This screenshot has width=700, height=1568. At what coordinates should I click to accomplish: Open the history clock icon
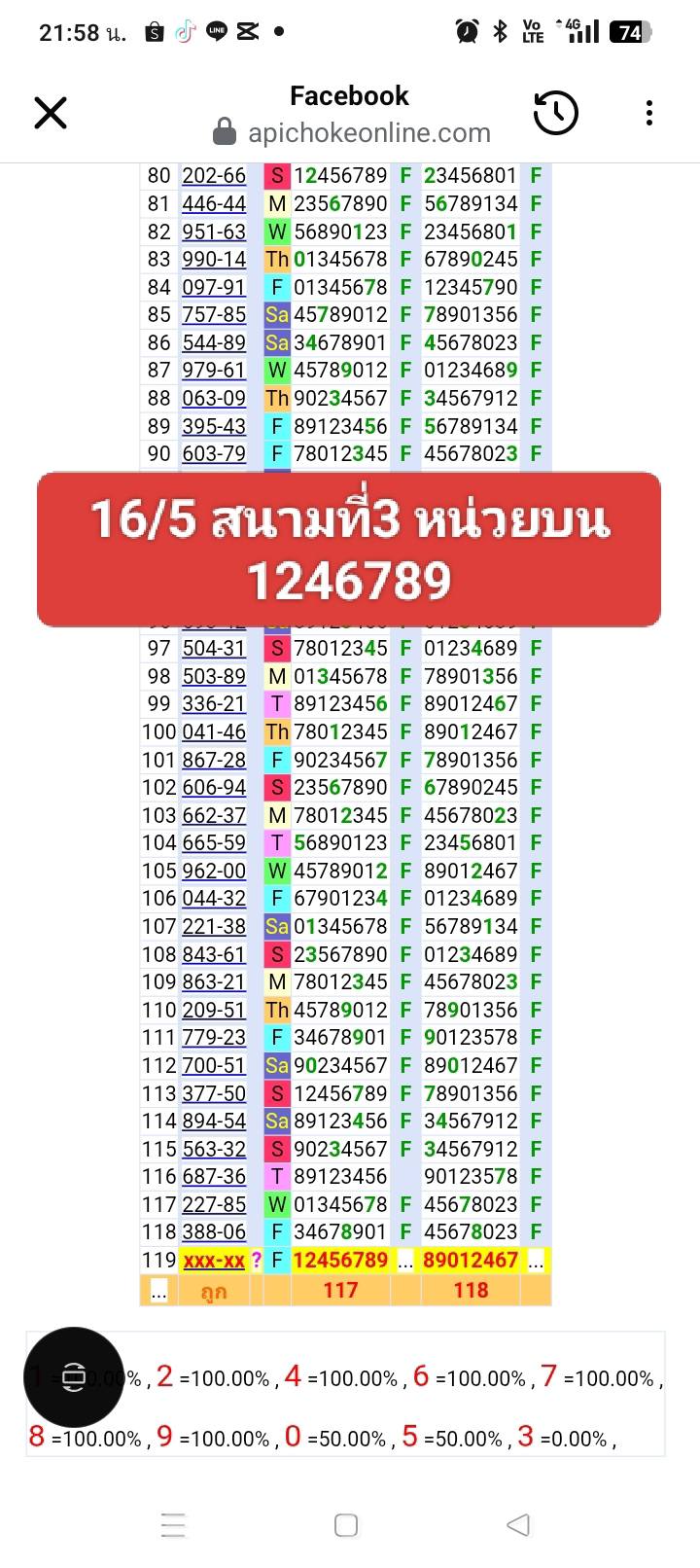(556, 113)
